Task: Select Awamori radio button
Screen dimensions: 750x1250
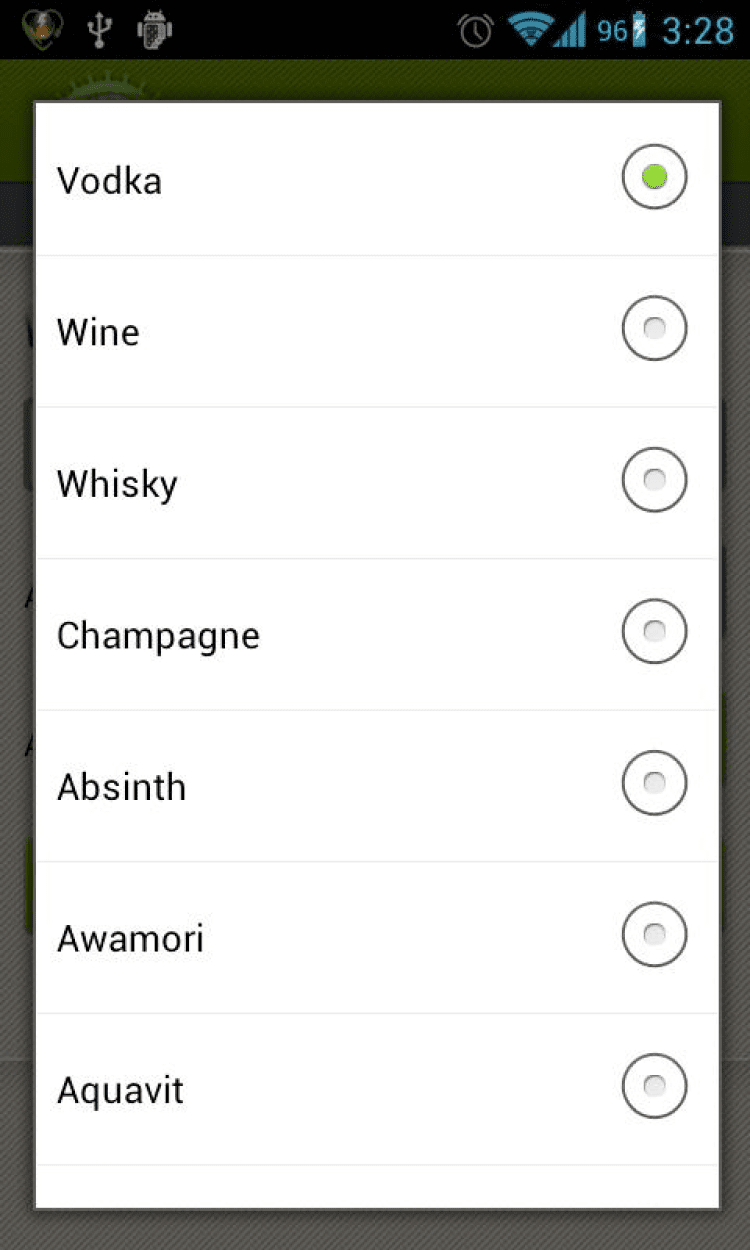Action: pyautogui.click(x=654, y=935)
